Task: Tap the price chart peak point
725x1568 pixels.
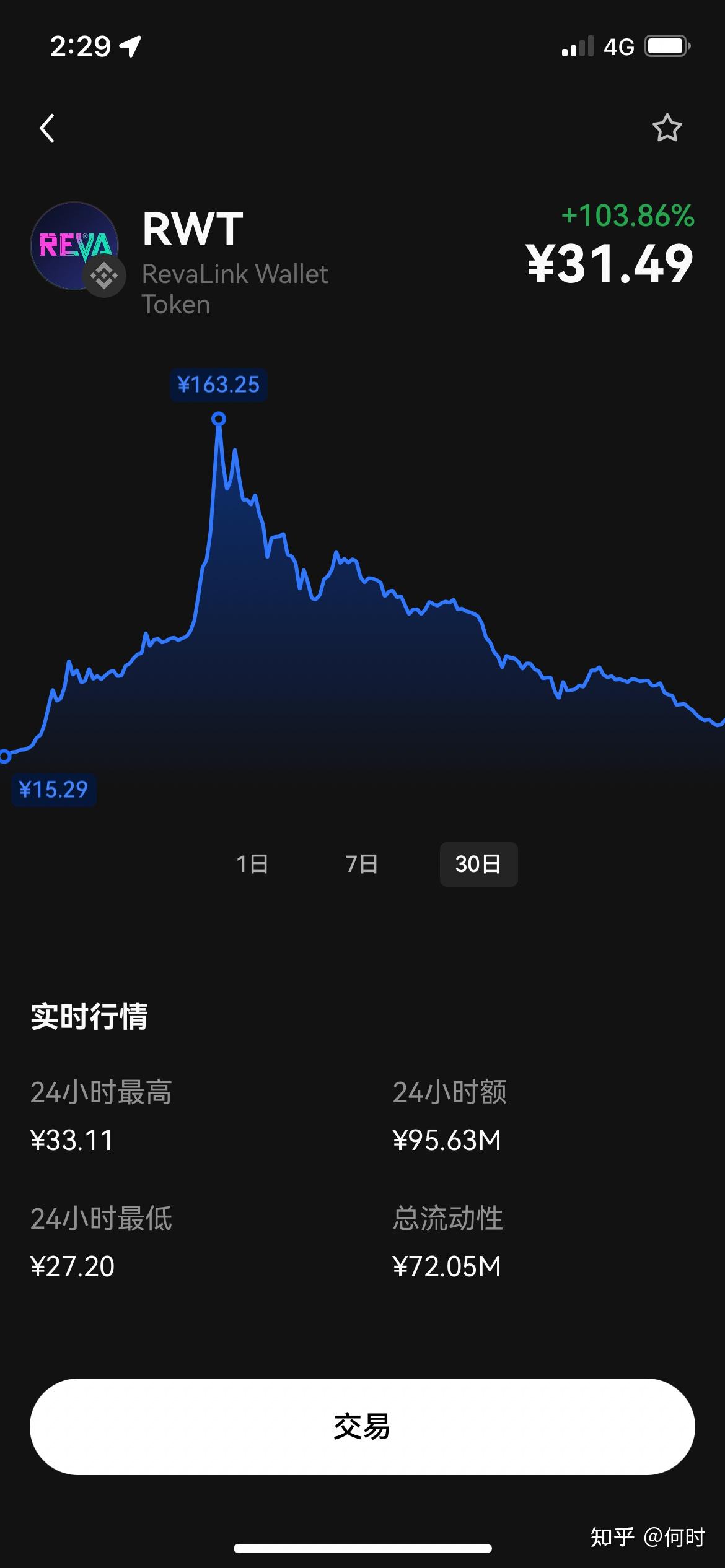Action: coord(219,419)
